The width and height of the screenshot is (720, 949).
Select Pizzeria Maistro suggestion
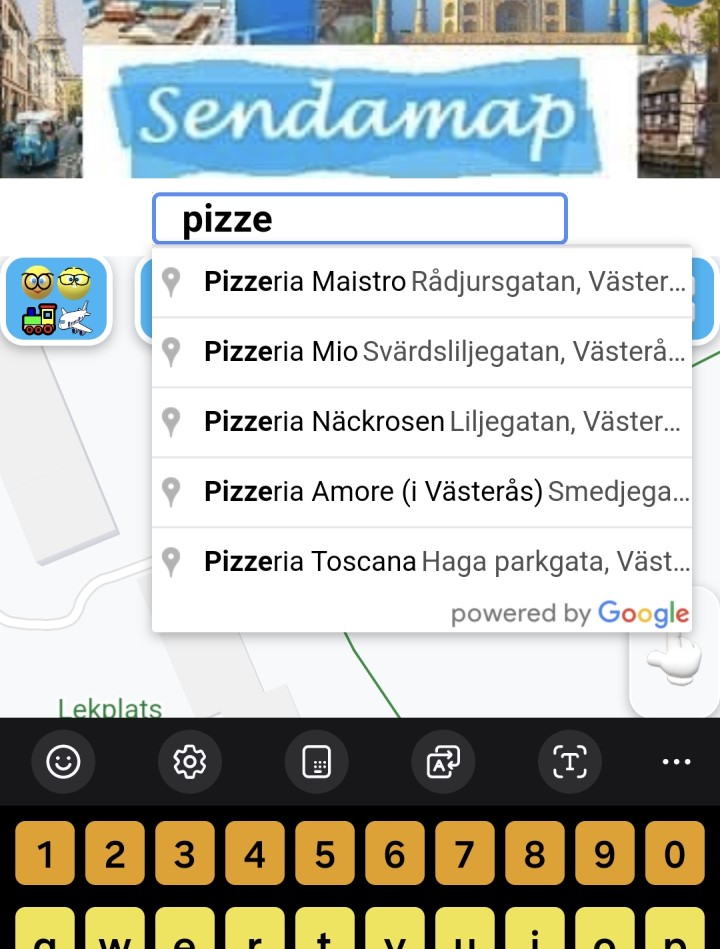(x=421, y=282)
